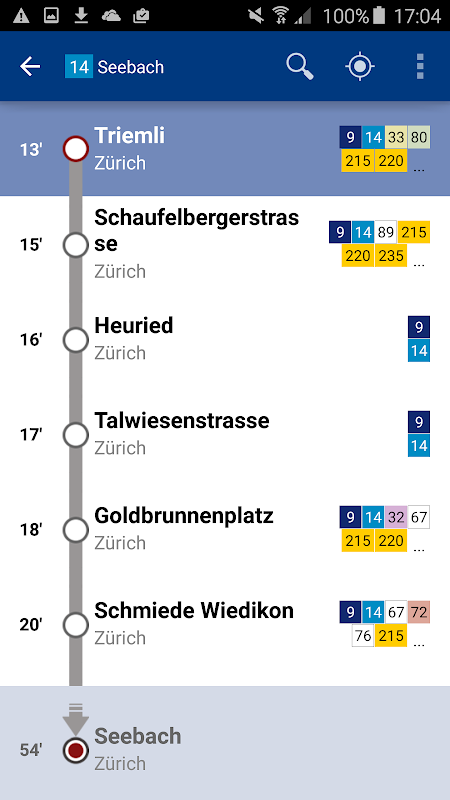
Task: Go back using the arrow icon
Action: coord(30,66)
